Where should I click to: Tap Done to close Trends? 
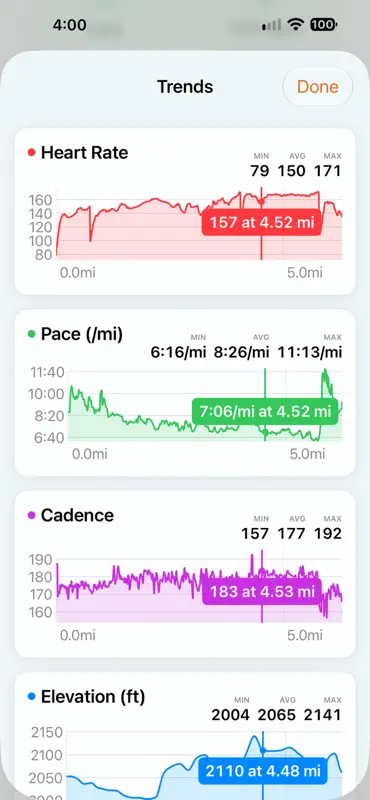[x=317, y=87]
